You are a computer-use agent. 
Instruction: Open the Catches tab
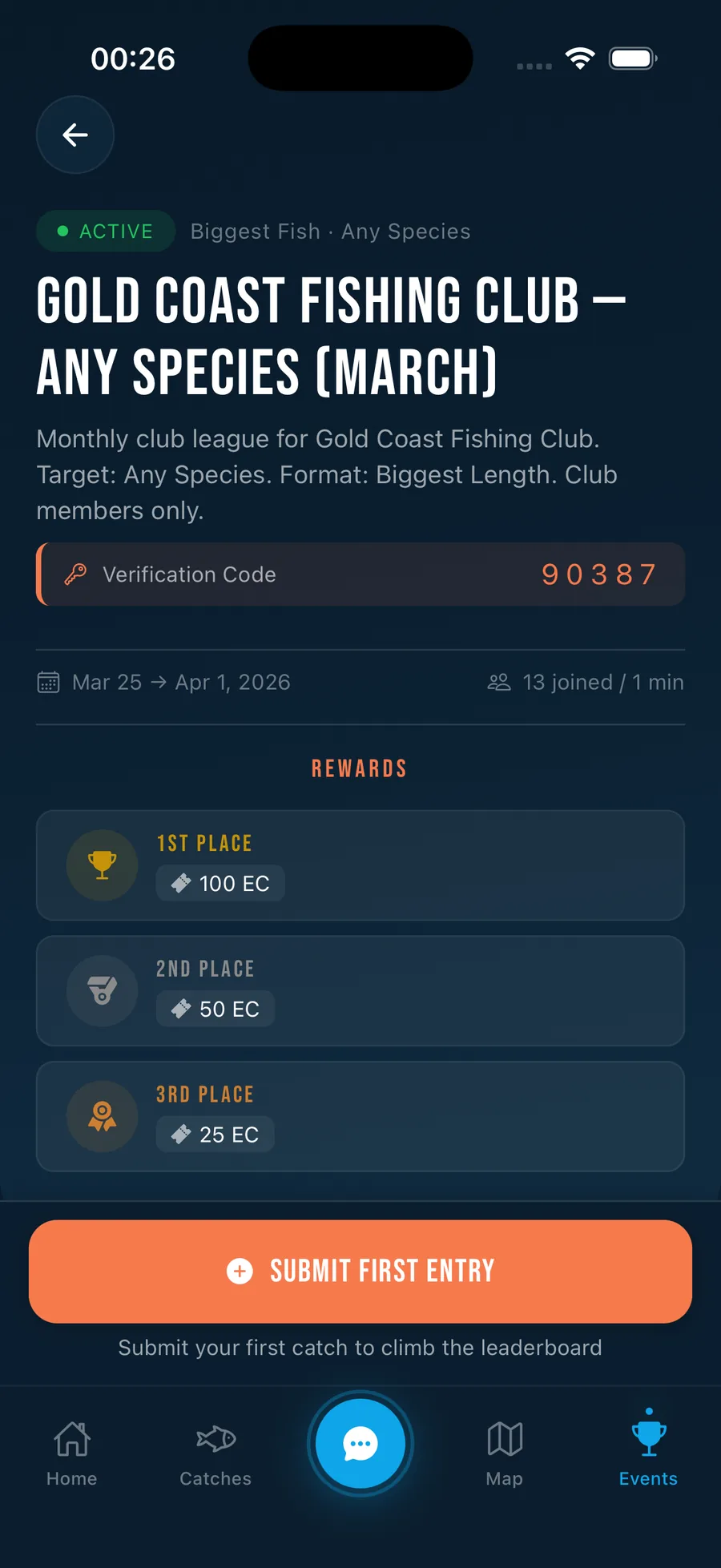tap(215, 1454)
